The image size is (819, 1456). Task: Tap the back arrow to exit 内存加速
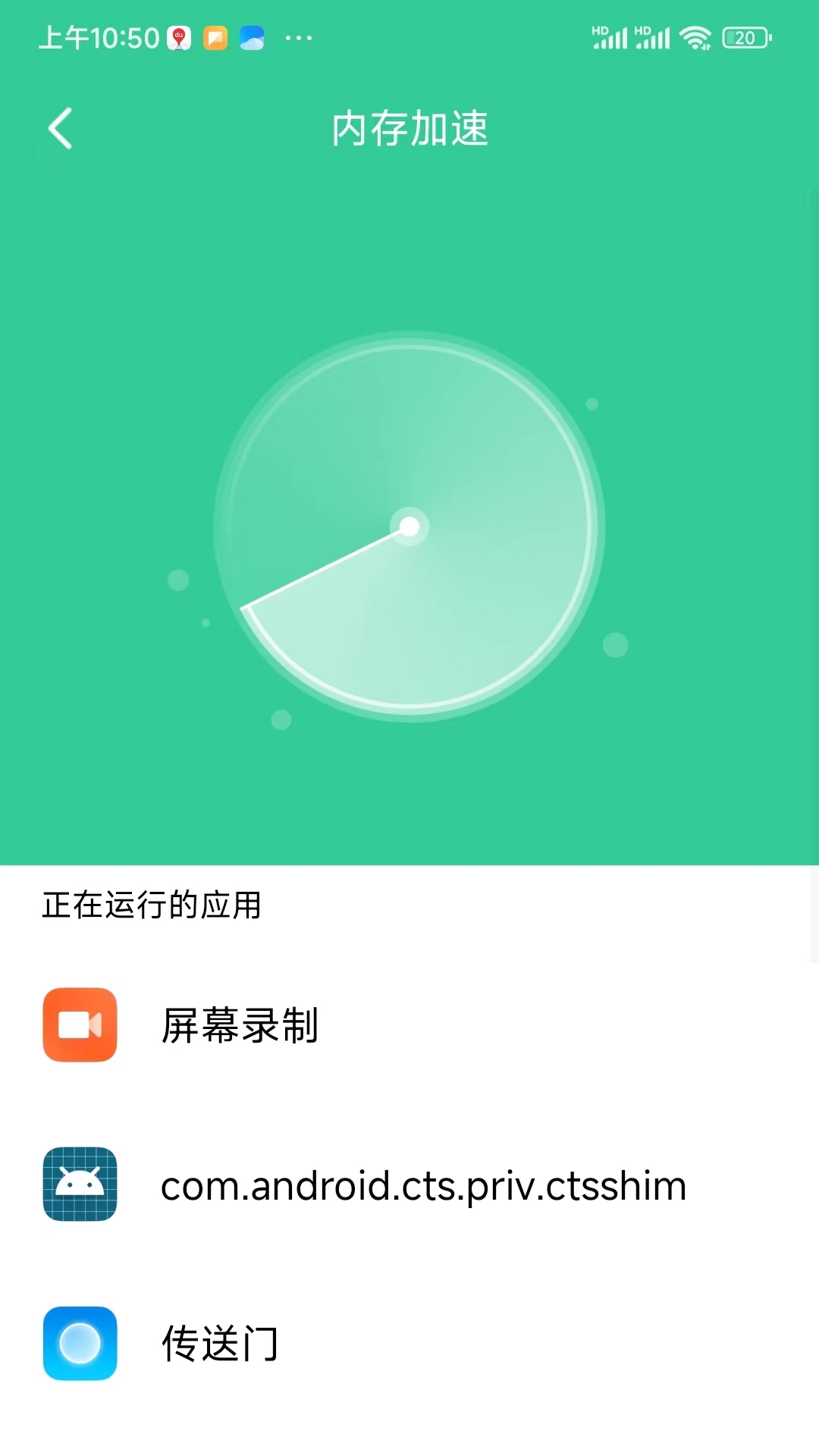[60, 128]
